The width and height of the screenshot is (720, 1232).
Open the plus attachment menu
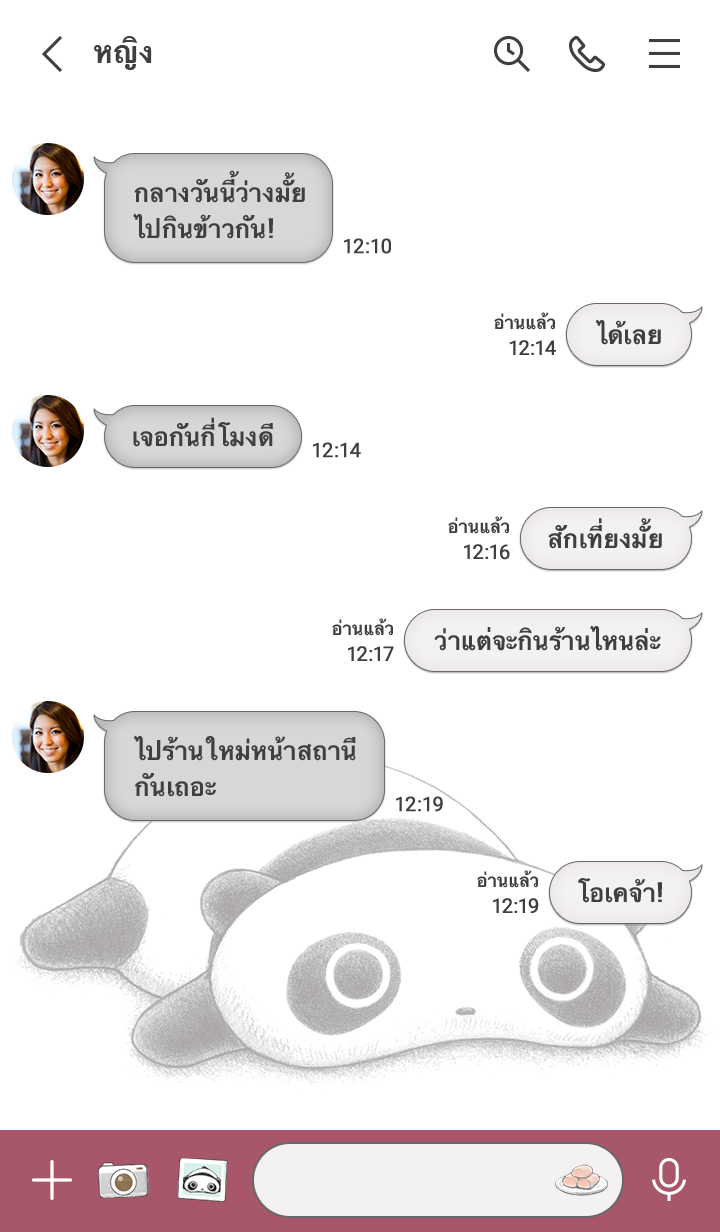tap(52, 1181)
